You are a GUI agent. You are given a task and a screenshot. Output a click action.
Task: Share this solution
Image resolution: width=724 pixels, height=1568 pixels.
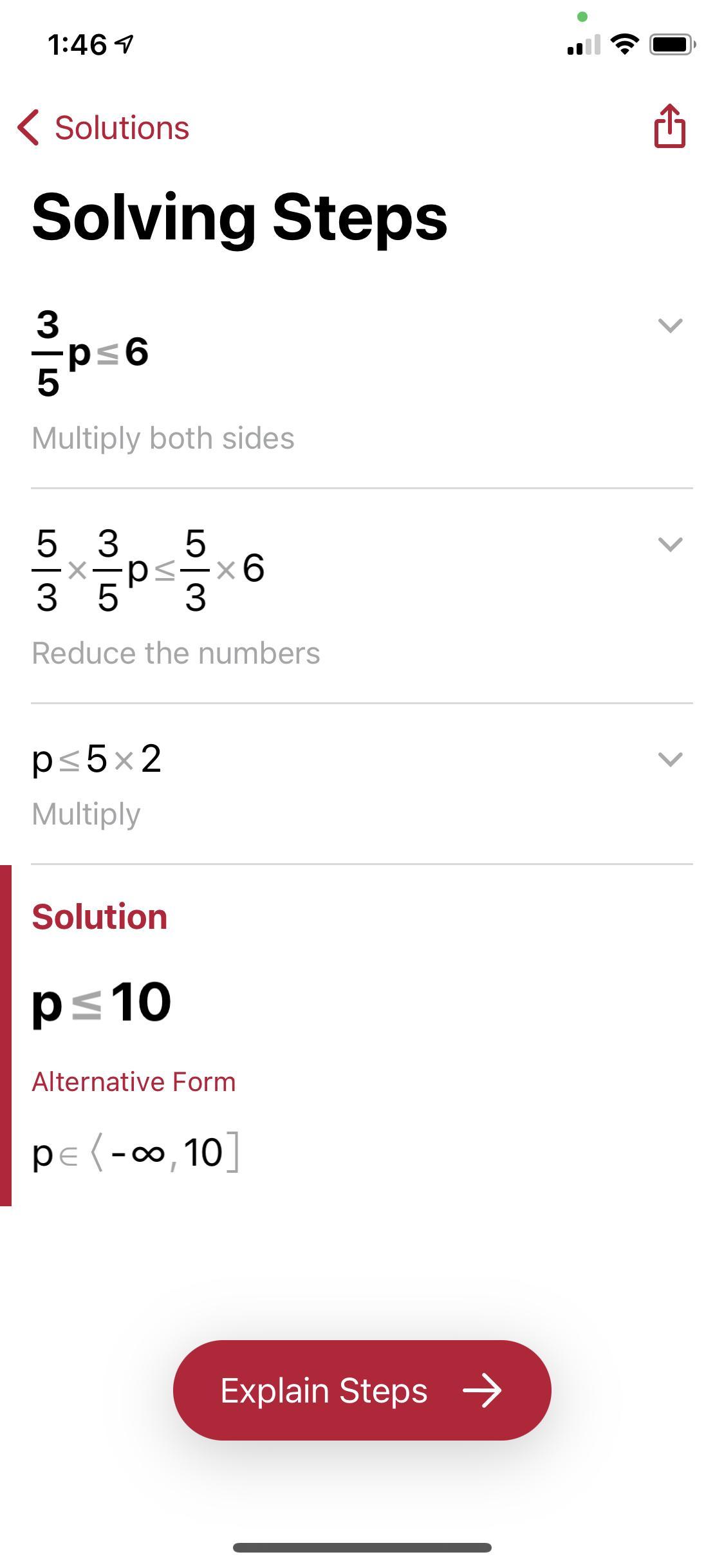[669, 126]
